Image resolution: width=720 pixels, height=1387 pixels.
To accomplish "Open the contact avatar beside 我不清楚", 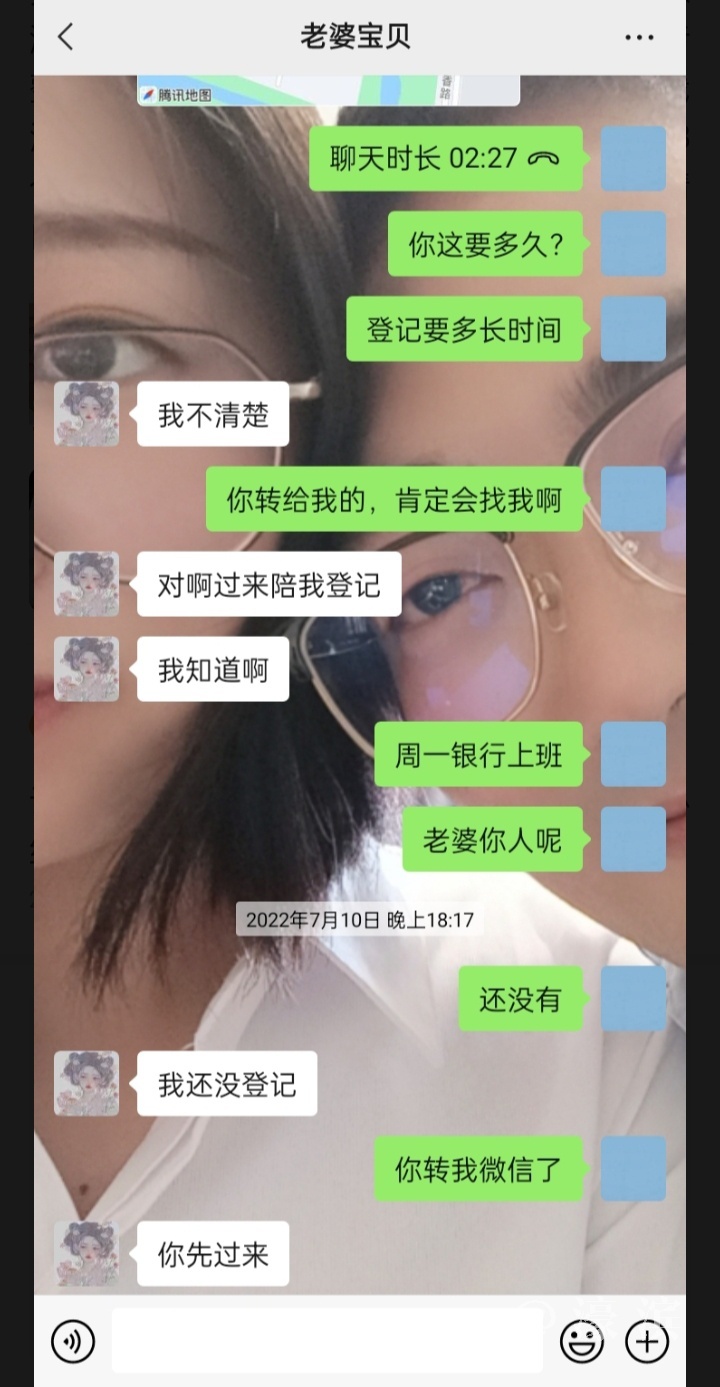I will [x=86, y=414].
